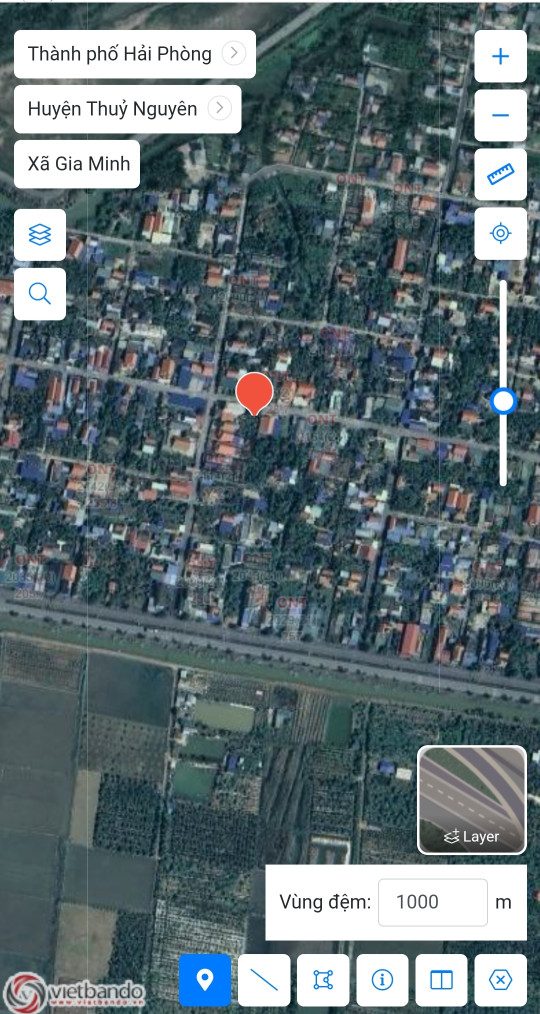
Task: Clear drawings with the hexagon X button
Action: [x=501, y=980]
